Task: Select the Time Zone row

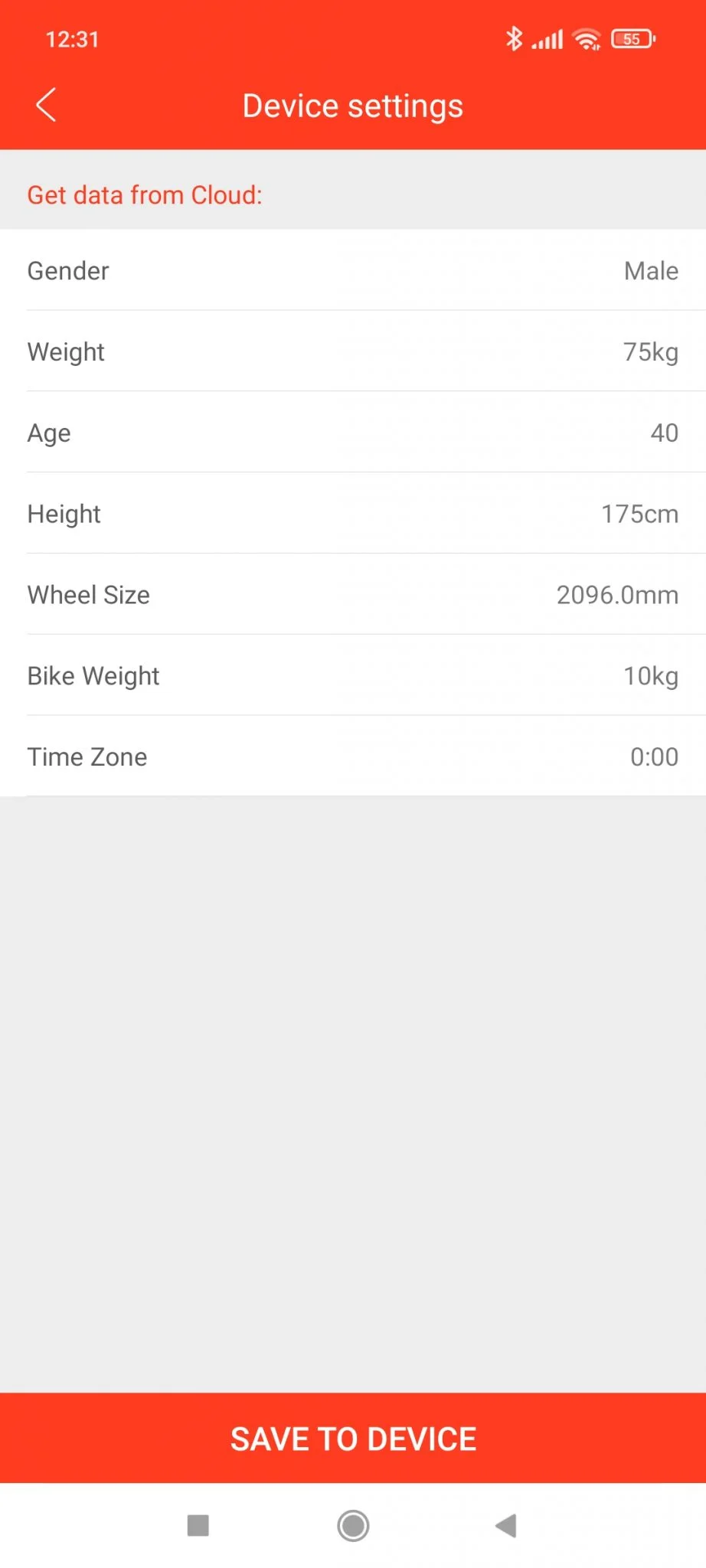Action: tap(353, 757)
